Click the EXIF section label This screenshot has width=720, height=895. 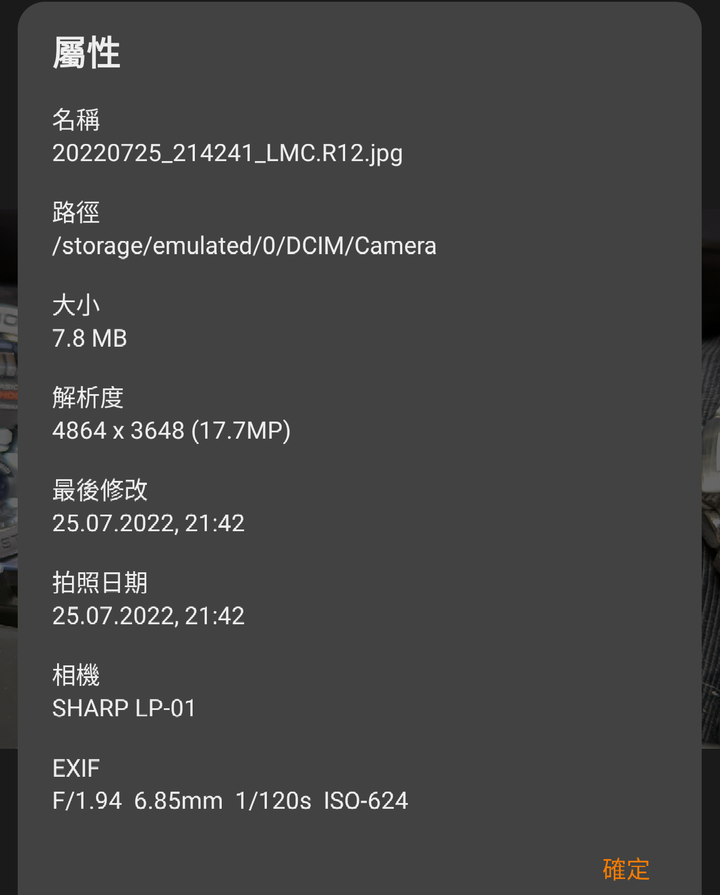pos(76,769)
